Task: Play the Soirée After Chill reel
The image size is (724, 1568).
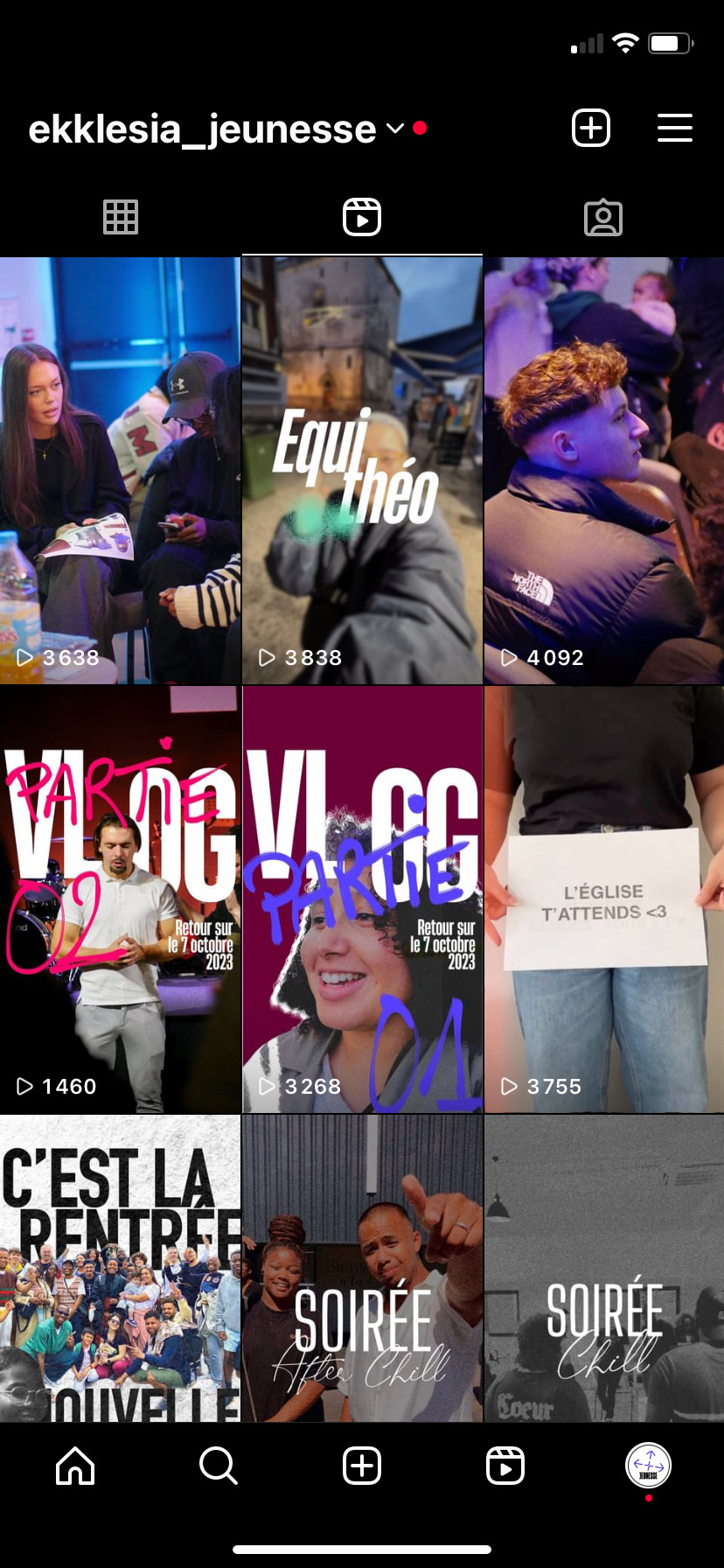Action: [x=362, y=1268]
